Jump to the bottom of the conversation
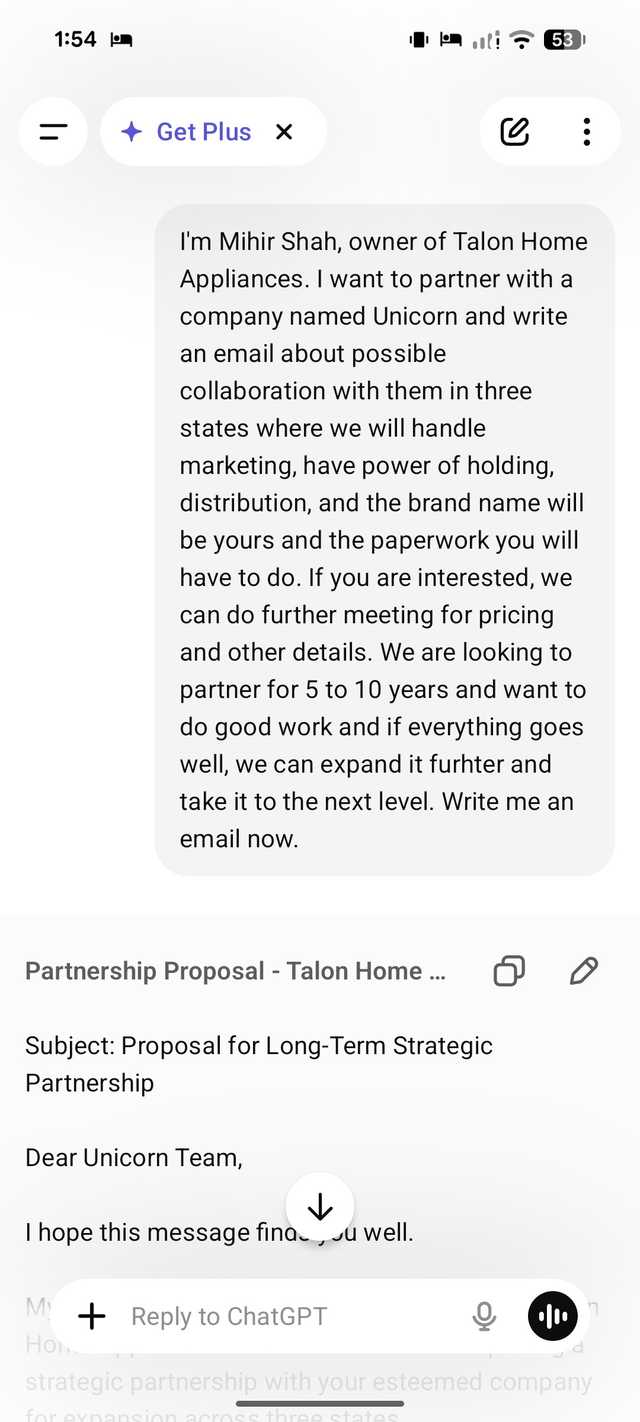Viewport: 640px width, 1422px height. pos(320,1208)
